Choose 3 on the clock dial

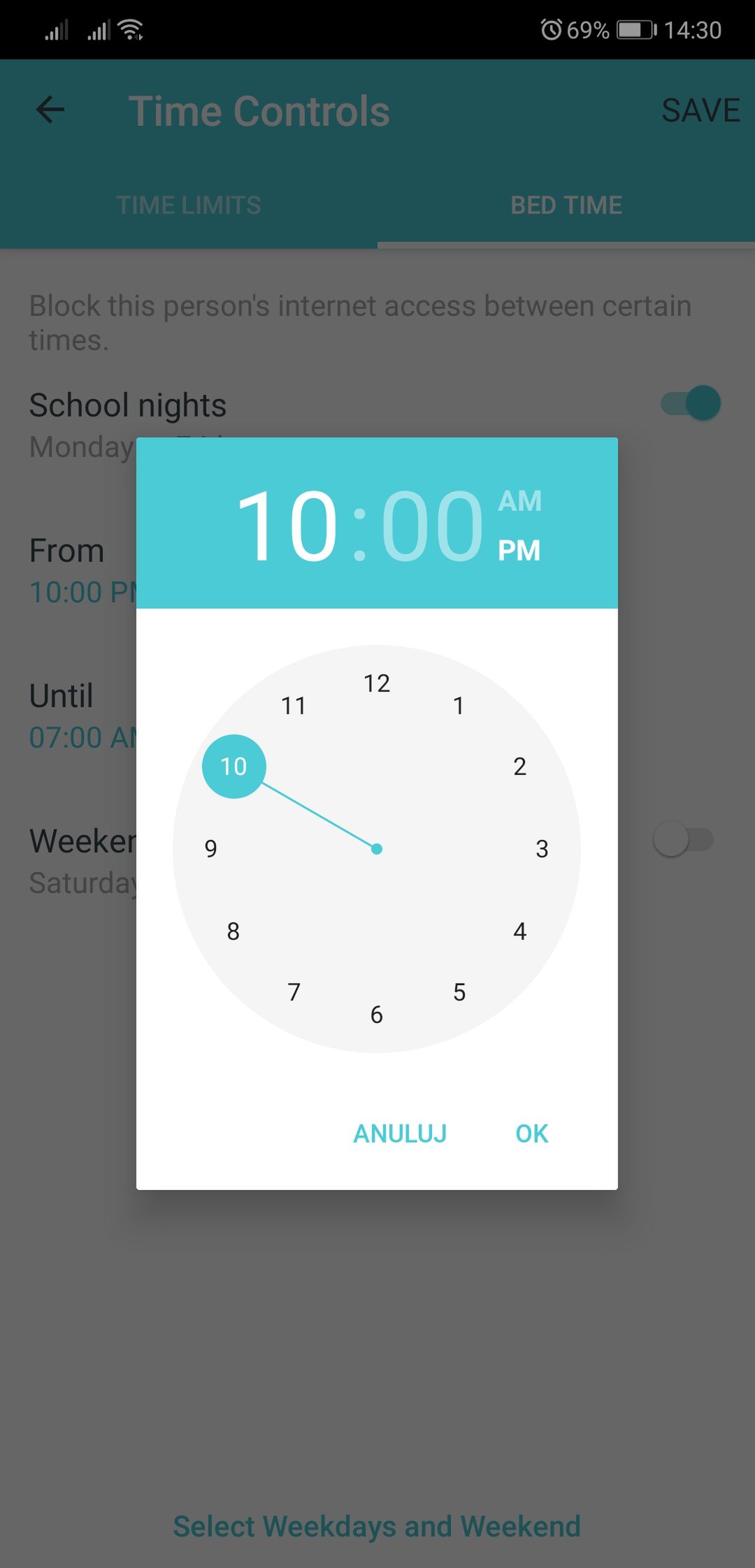[542, 848]
